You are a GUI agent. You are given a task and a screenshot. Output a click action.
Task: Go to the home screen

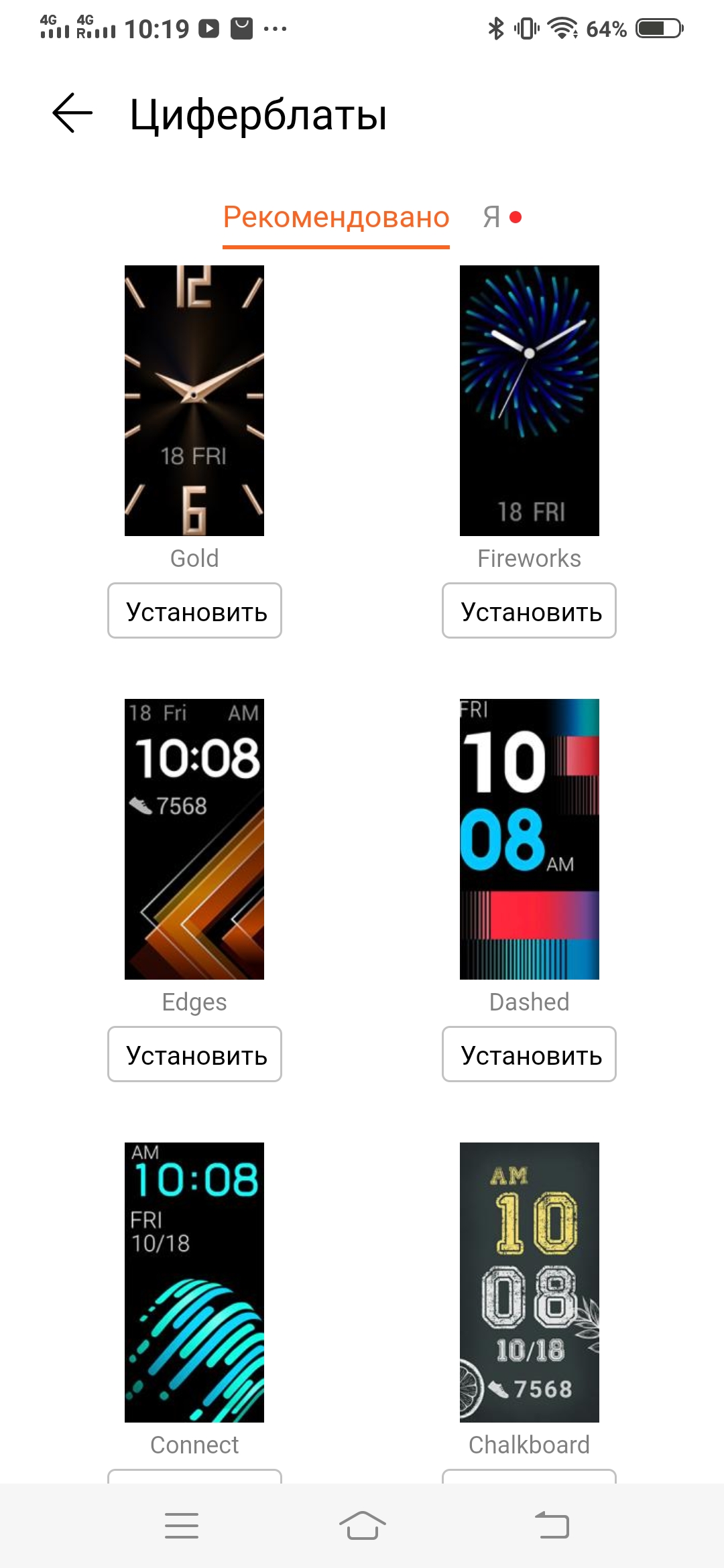pyautogui.click(x=362, y=1526)
